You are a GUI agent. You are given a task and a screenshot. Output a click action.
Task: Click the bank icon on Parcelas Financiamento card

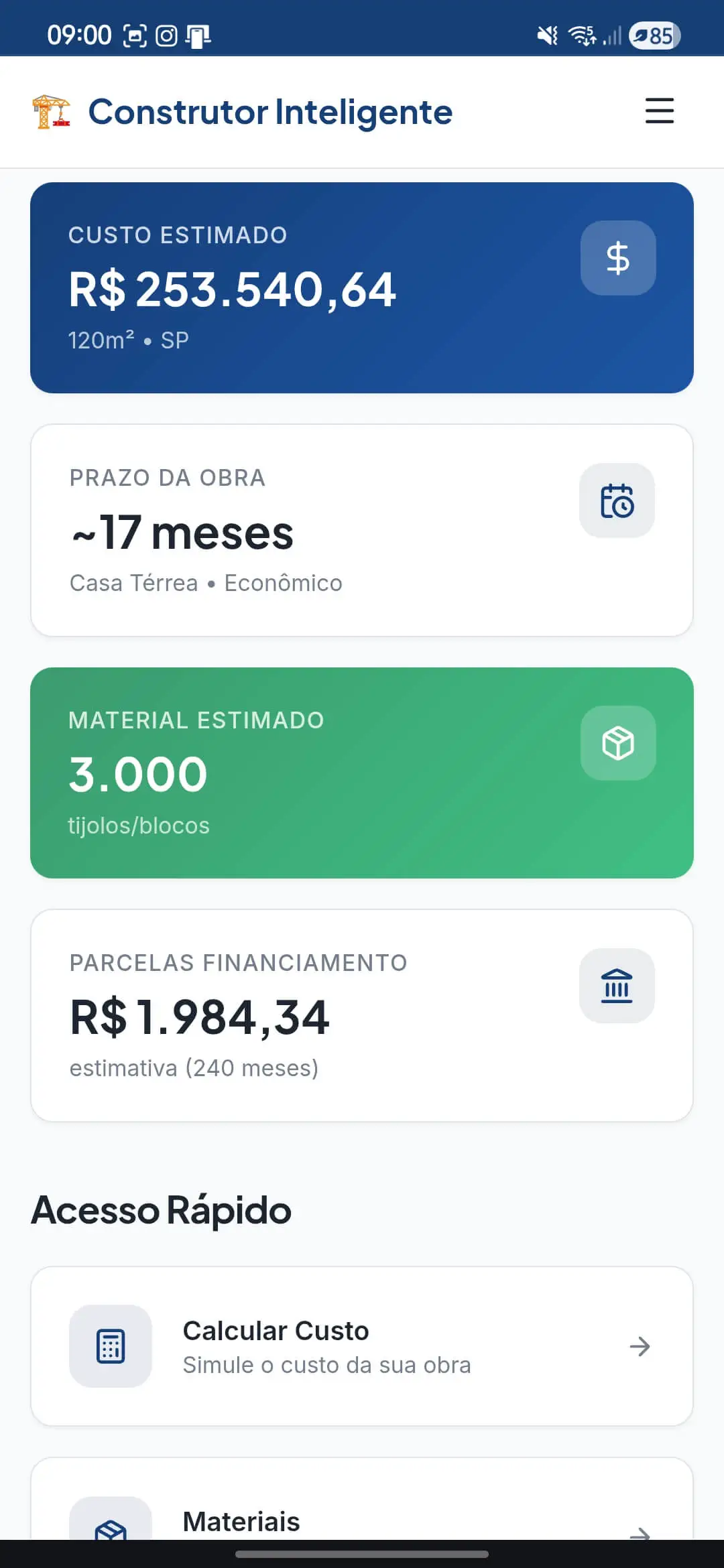click(617, 986)
